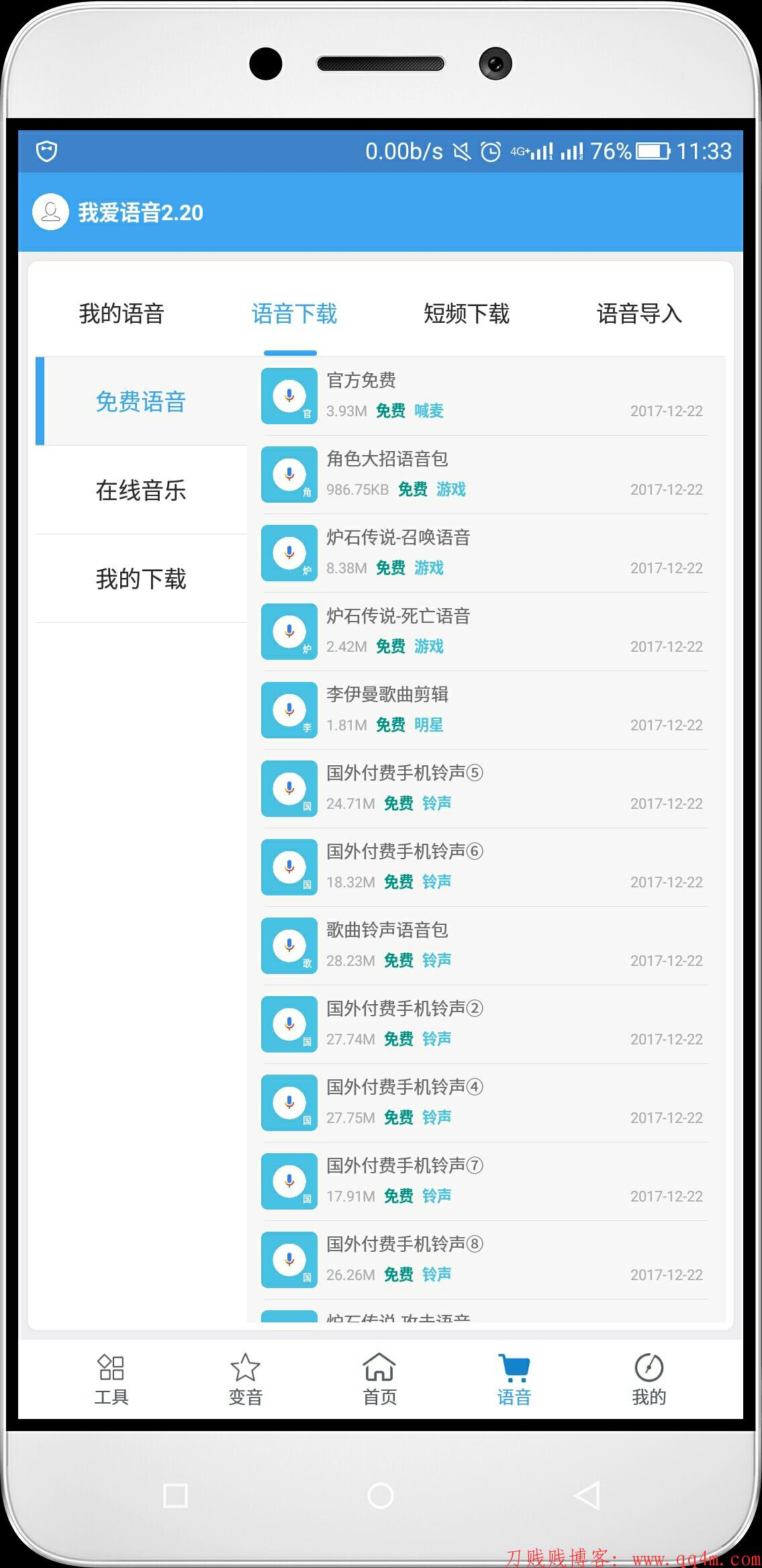Switch to the 我的语音 tab
This screenshot has width=762, height=1568.
[x=122, y=313]
